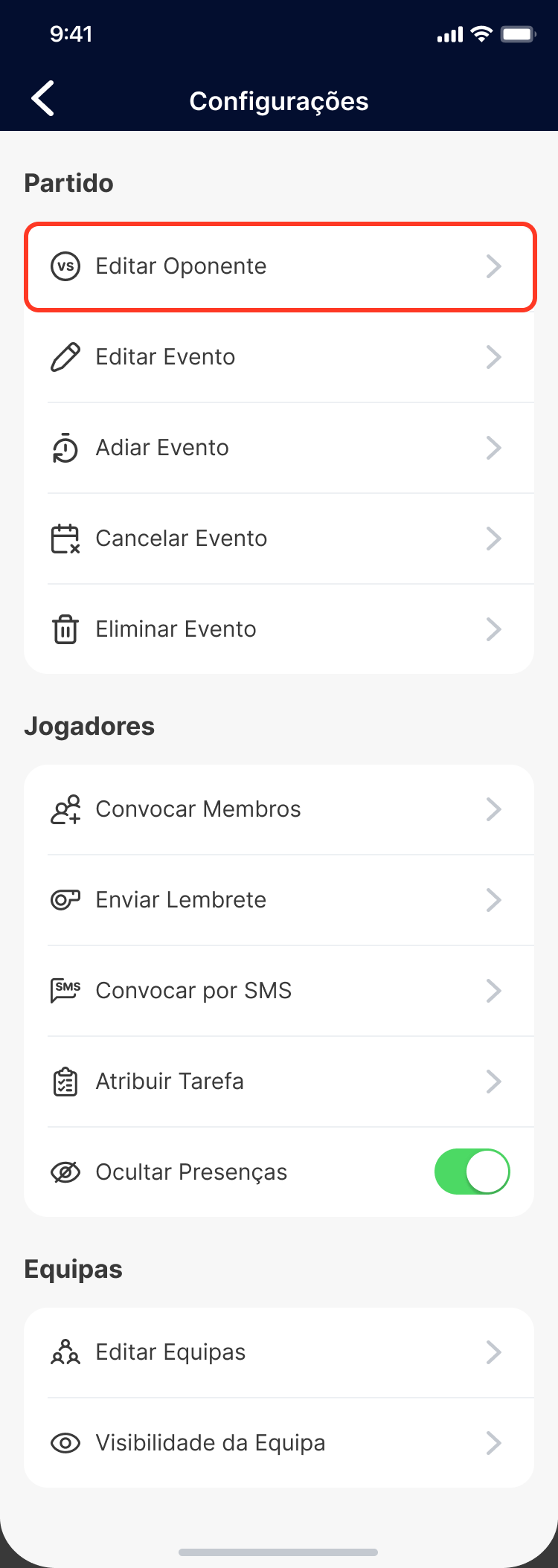Open Convocar Membros
Image resolution: width=558 pixels, height=1568 pixels.
(x=279, y=809)
